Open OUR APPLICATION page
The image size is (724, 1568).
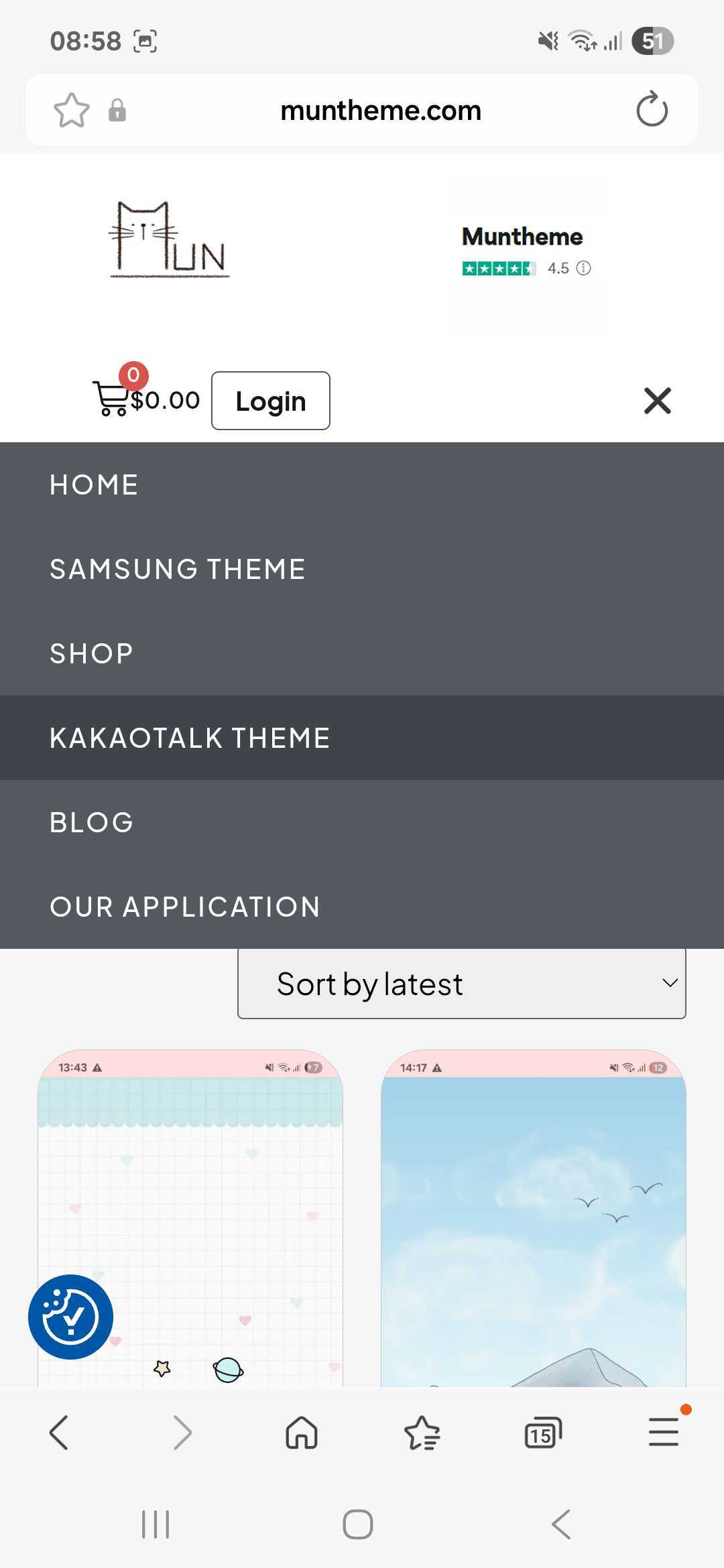pos(184,906)
